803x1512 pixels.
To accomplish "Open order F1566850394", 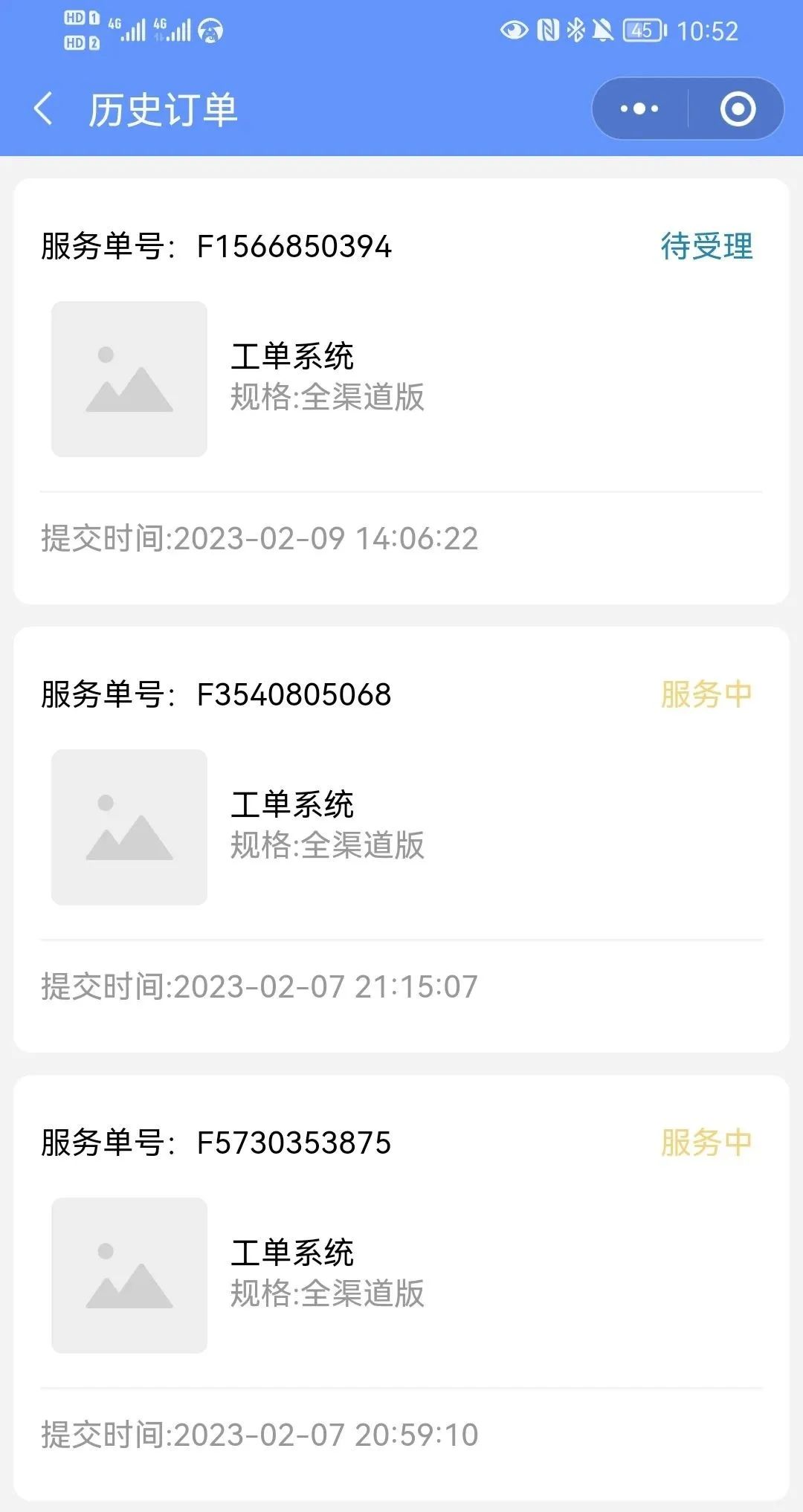I will 401,391.
